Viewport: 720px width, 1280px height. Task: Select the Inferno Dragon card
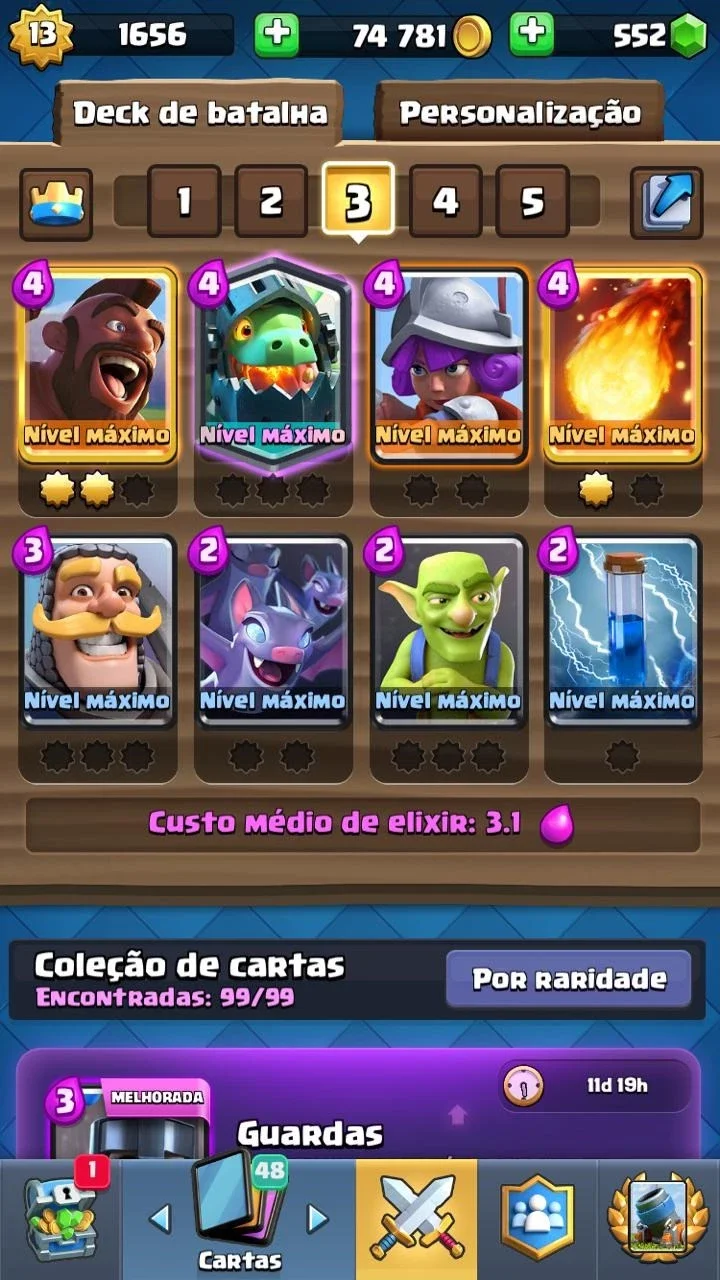(x=273, y=365)
